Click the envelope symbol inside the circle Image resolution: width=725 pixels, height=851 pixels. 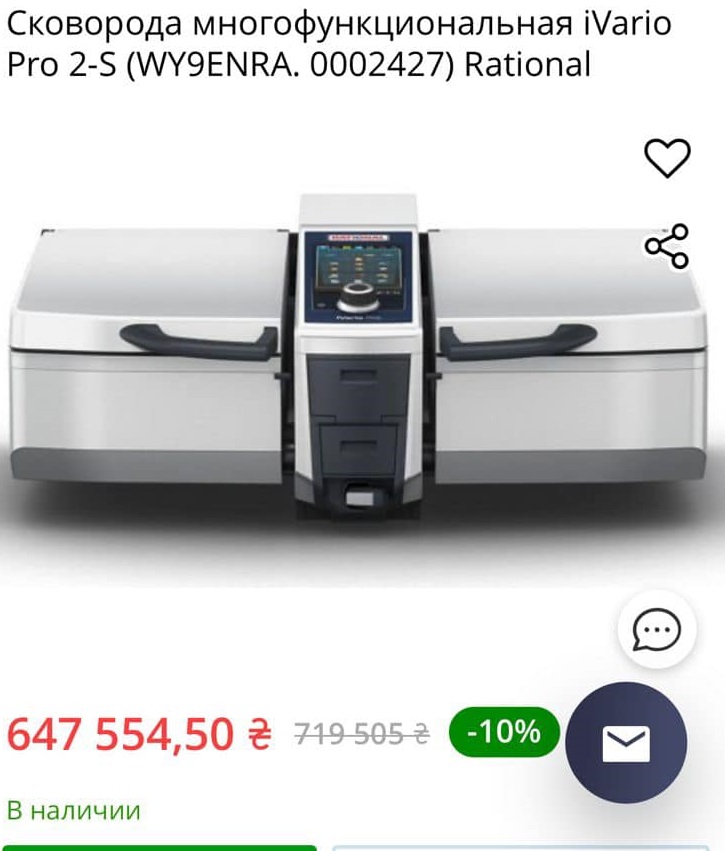tap(626, 740)
